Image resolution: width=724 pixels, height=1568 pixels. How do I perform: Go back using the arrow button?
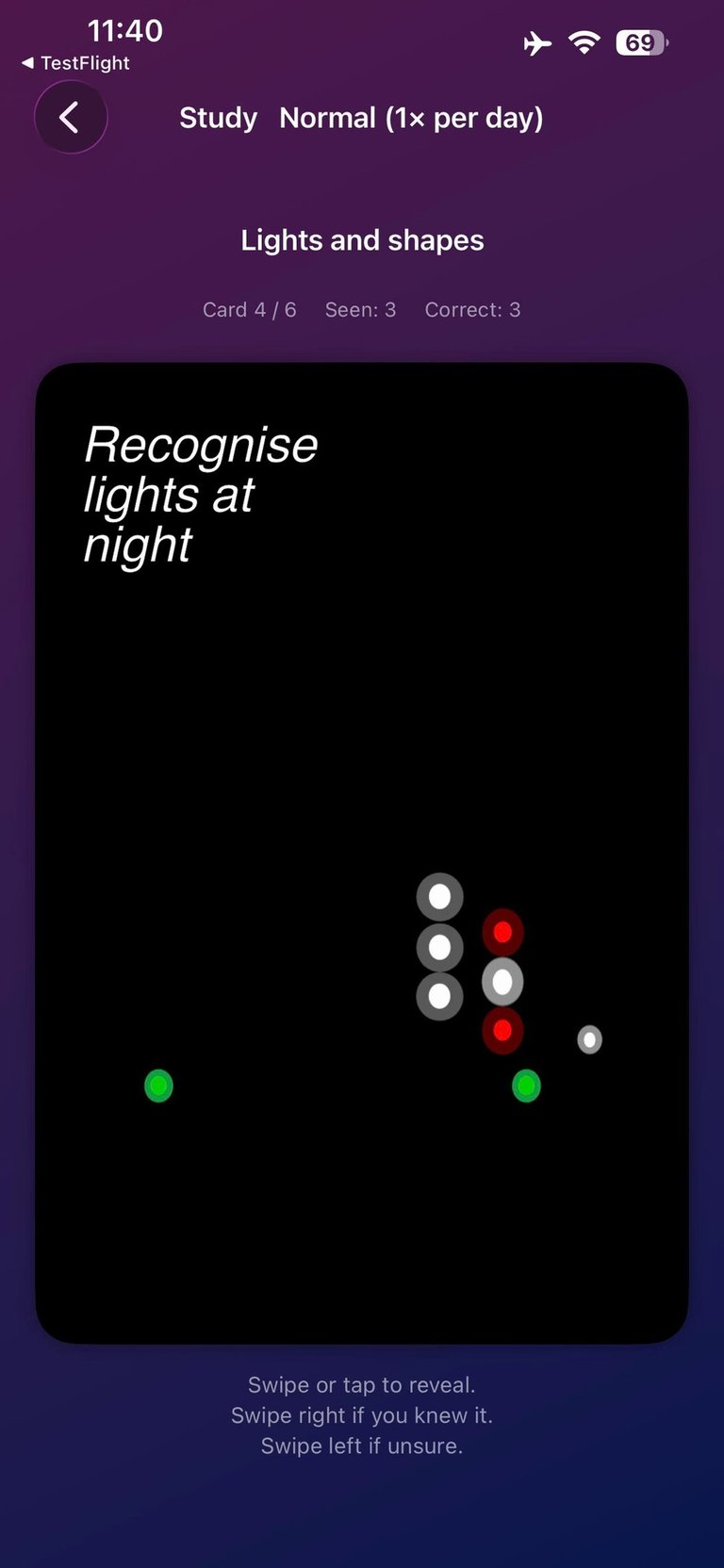pyautogui.click(x=71, y=118)
